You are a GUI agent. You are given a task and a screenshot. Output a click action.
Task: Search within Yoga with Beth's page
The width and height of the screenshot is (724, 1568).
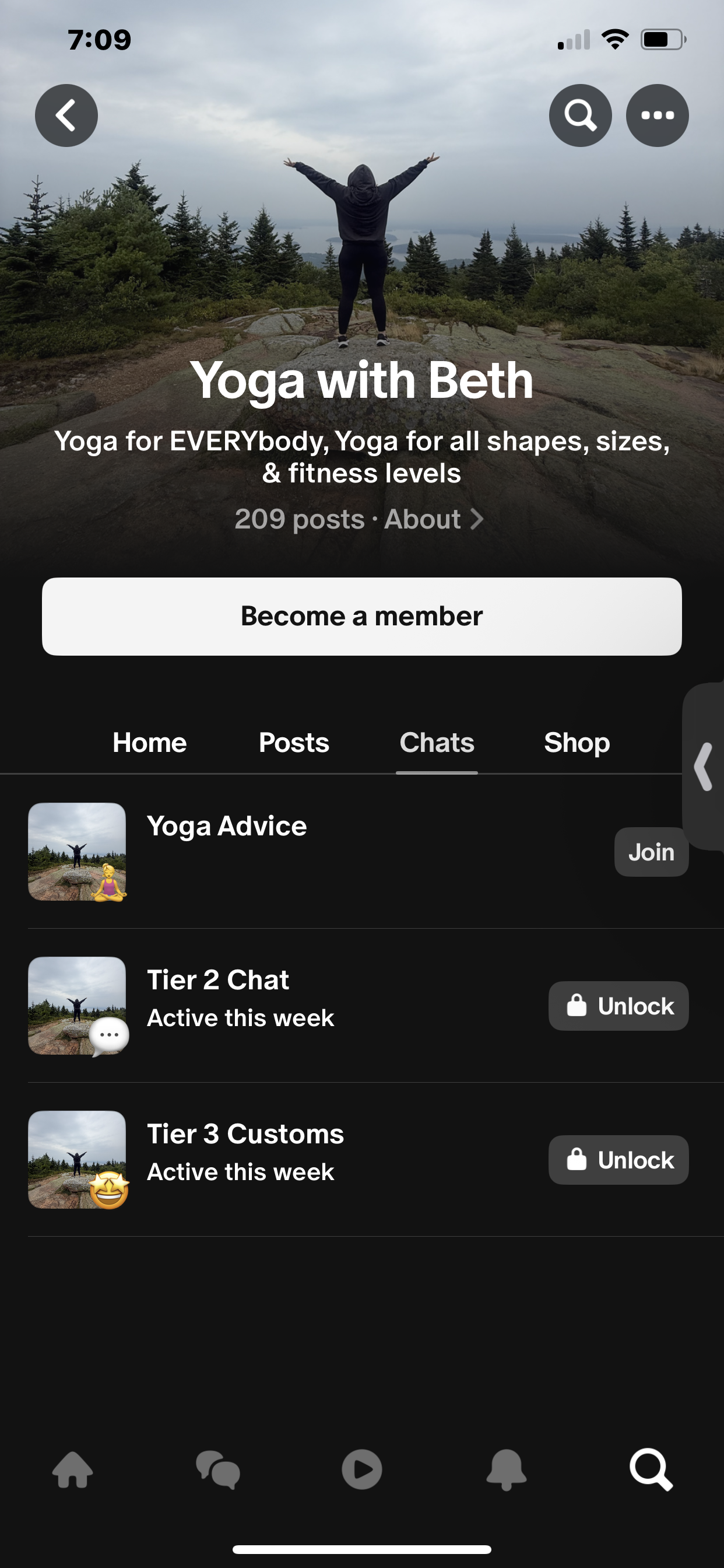click(580, 115)
